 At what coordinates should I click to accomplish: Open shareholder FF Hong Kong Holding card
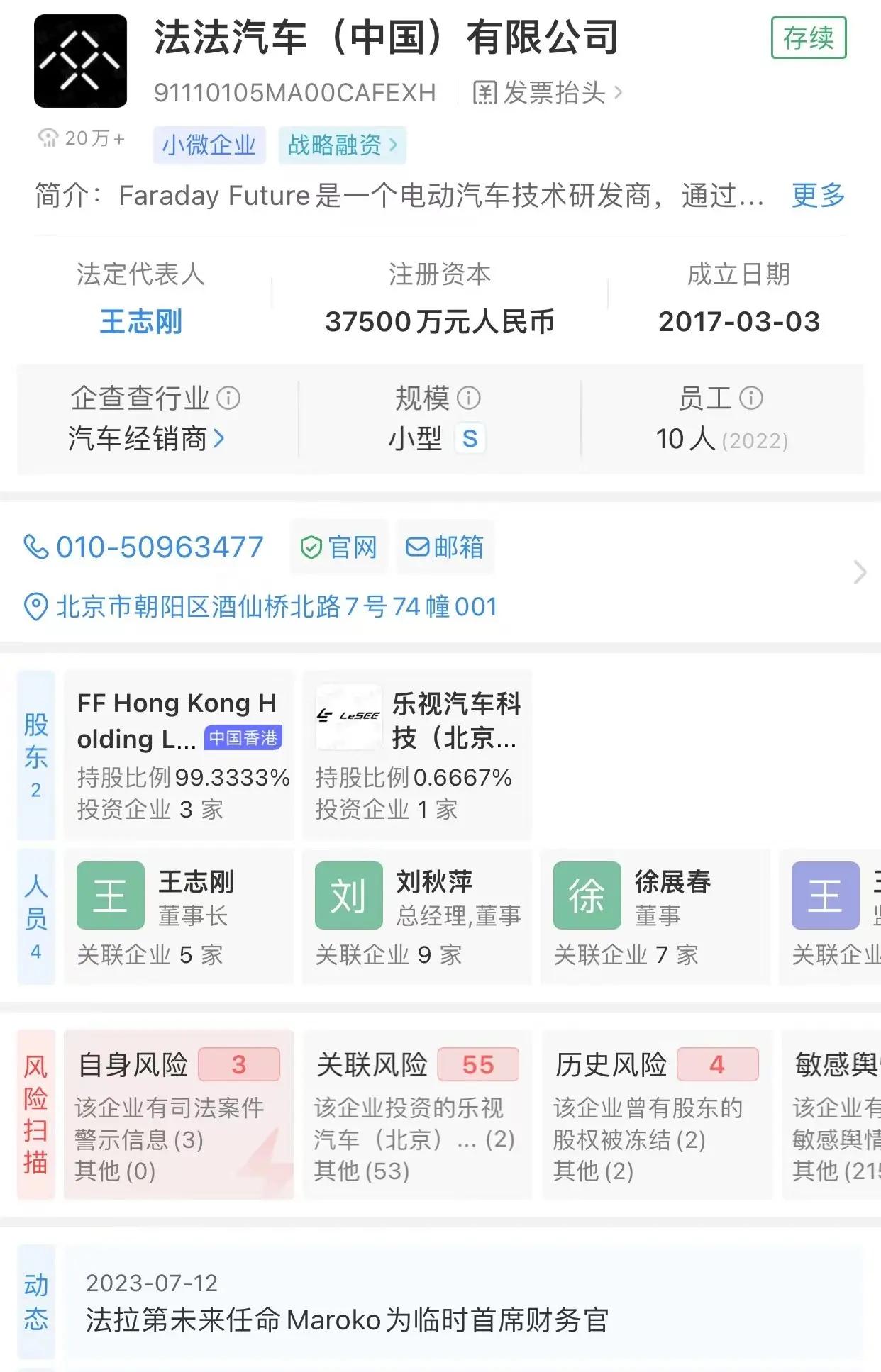179,755
